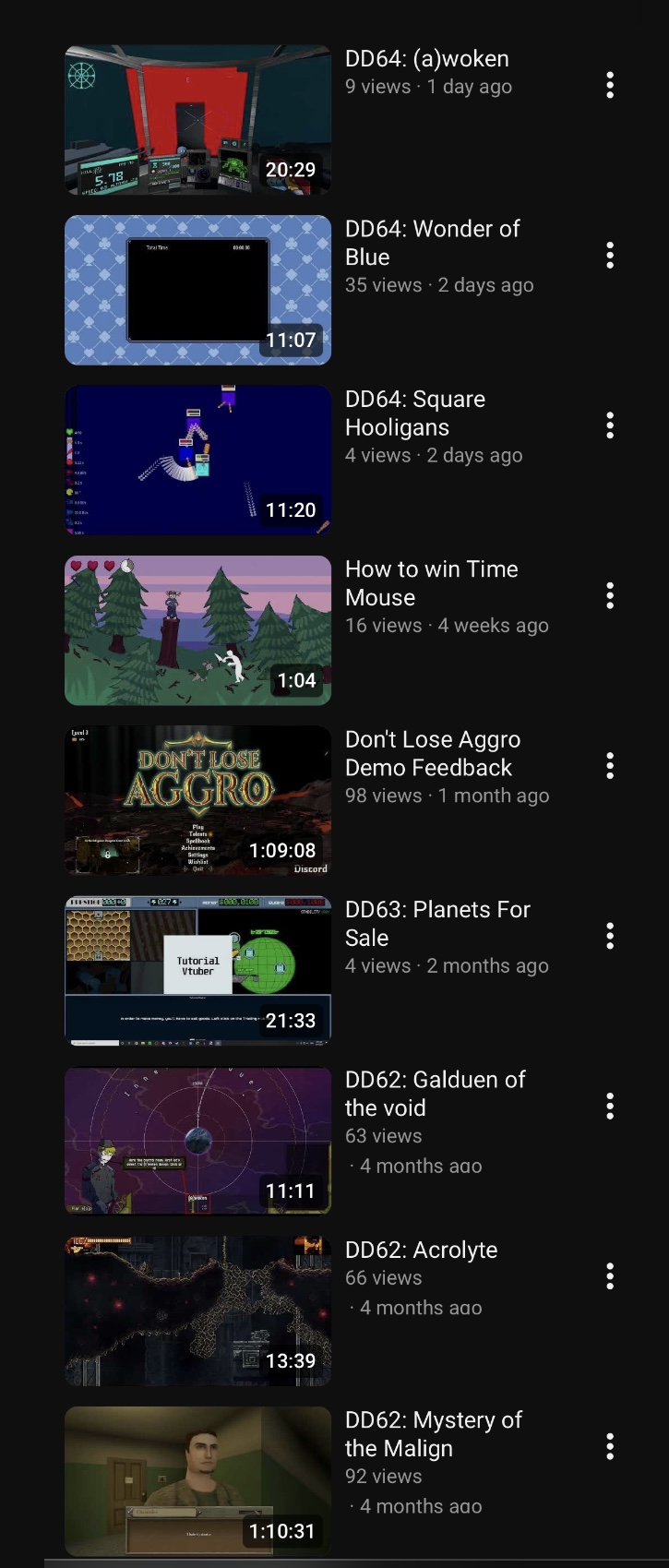Screen dimensions: 669x1568
Task: Tap the three dots beside Don't Lose Aggro
Action: coord(610,766)
